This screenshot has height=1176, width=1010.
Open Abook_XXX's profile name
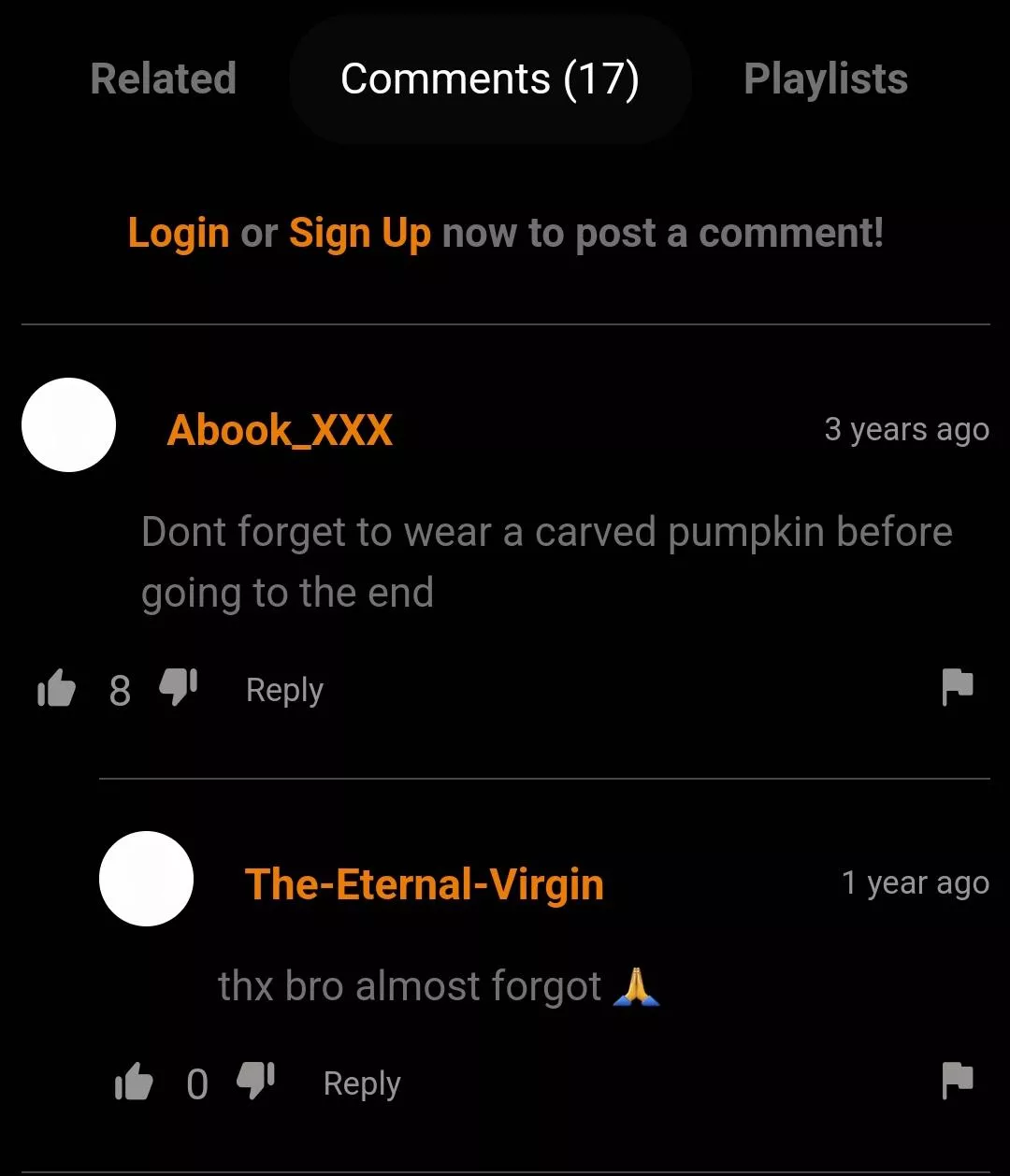point(280,430)
